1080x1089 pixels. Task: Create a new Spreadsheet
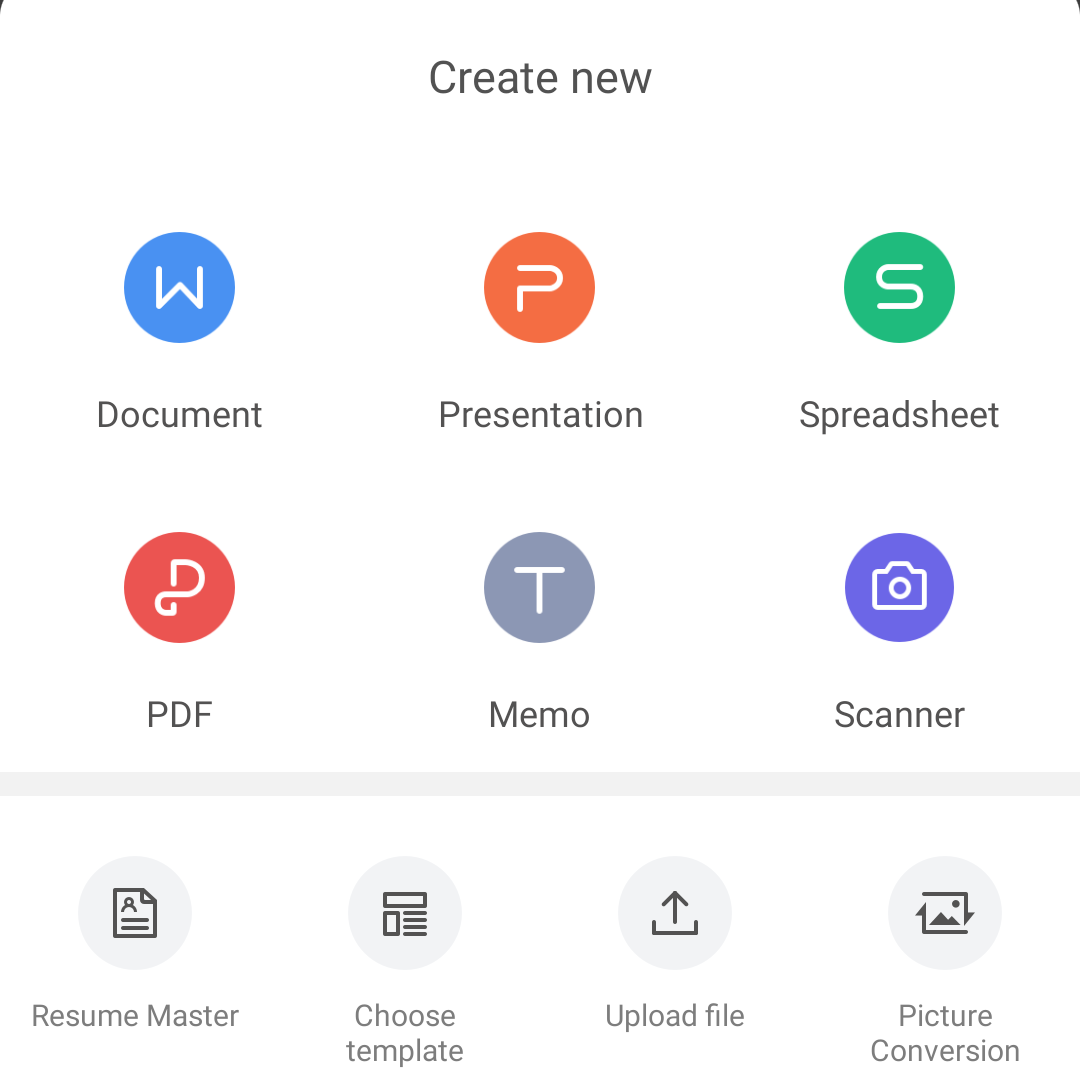pyautogui.click(x=899, y=288)
